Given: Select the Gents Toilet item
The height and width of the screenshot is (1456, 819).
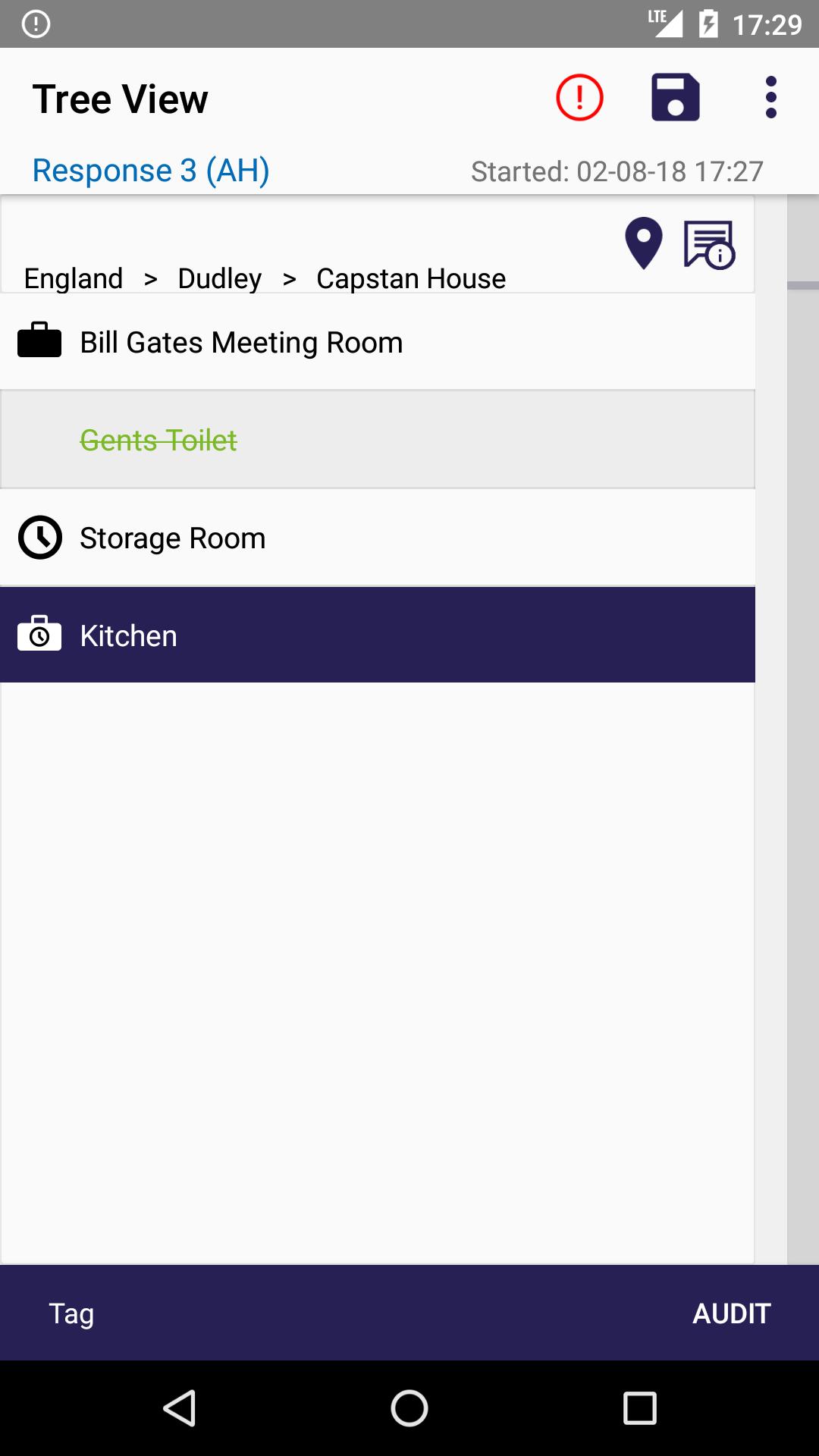Looking at the screenshot, I should tap(378, 440).
